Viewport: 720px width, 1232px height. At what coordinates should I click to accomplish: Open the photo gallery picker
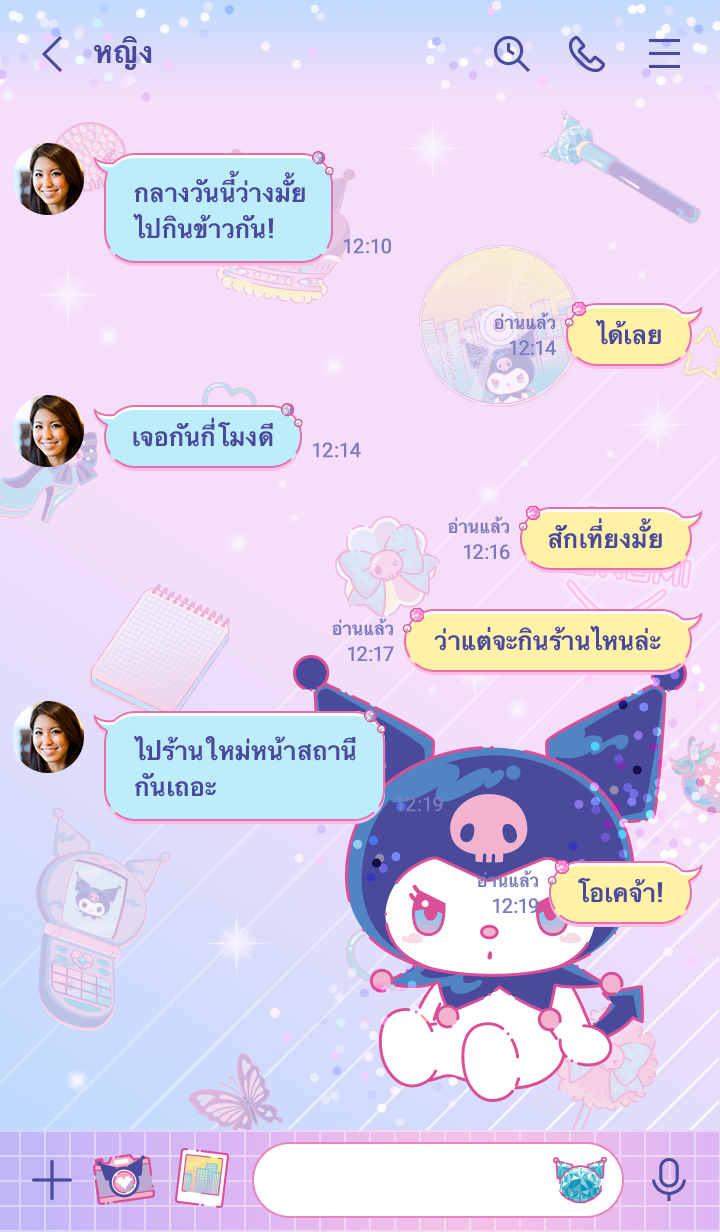pos(201,1179)
